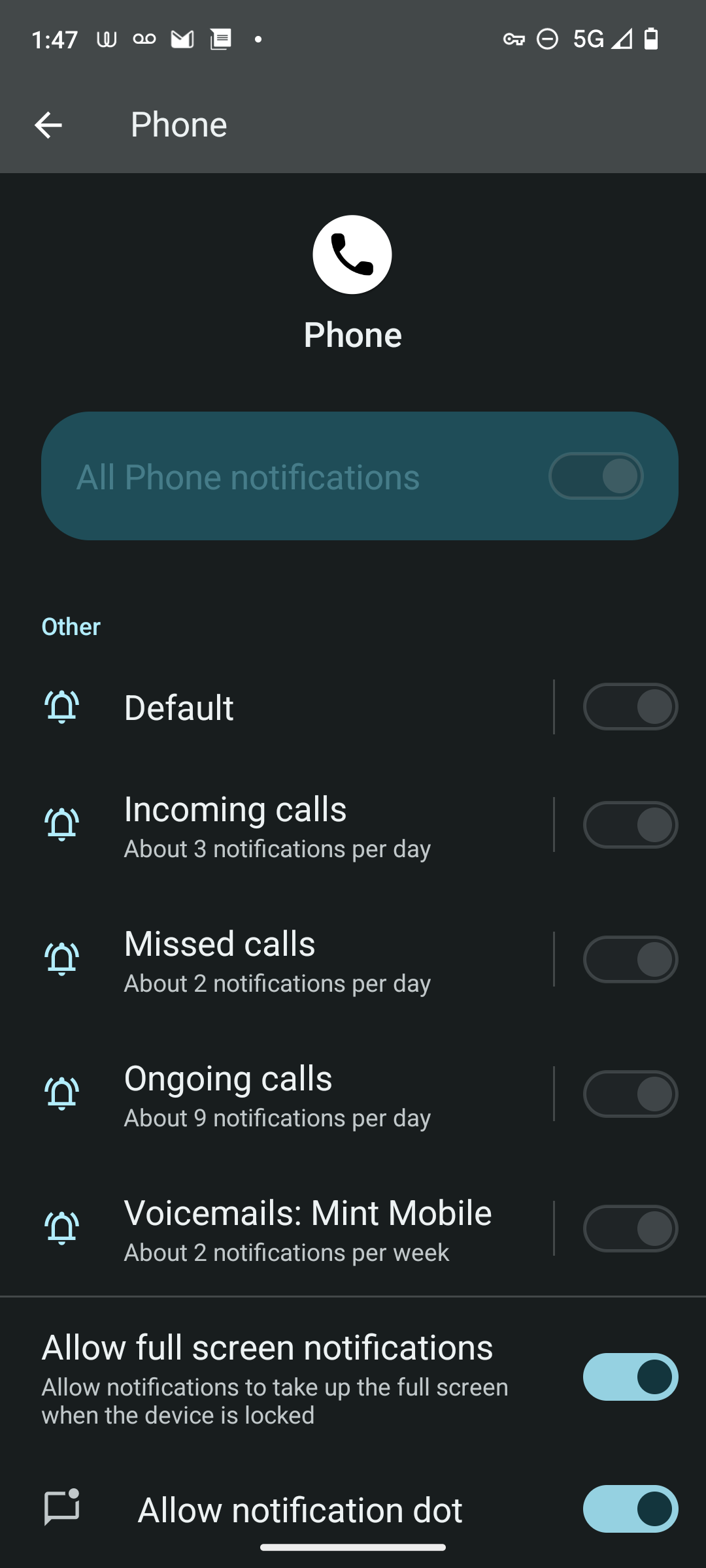Turn off Allow notification dot
The height and width of the screenshot is (1568, 706).
point(630,1509)
